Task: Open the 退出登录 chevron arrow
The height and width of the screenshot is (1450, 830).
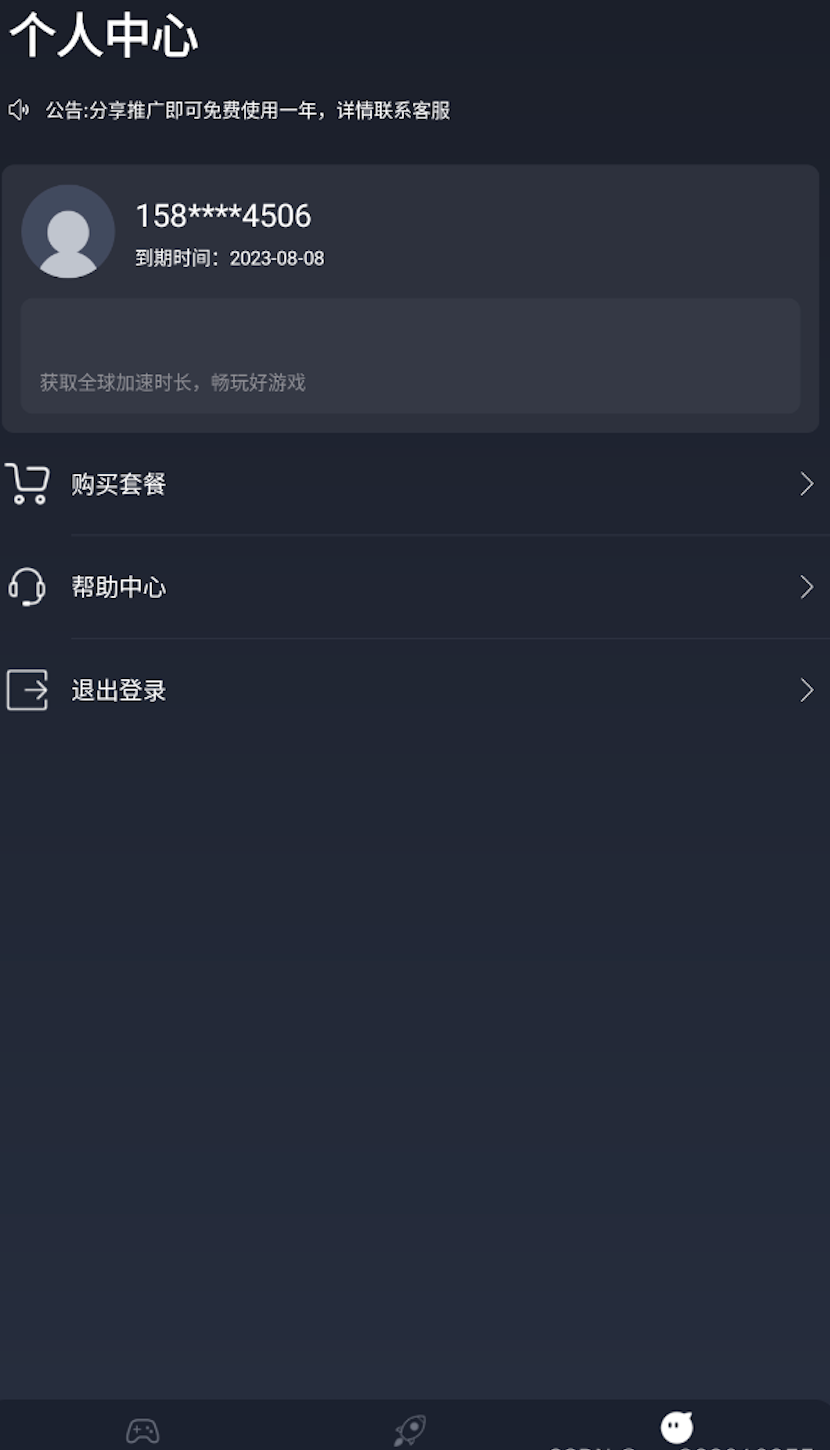Action: pyautogui.click(x=806, y=690)
